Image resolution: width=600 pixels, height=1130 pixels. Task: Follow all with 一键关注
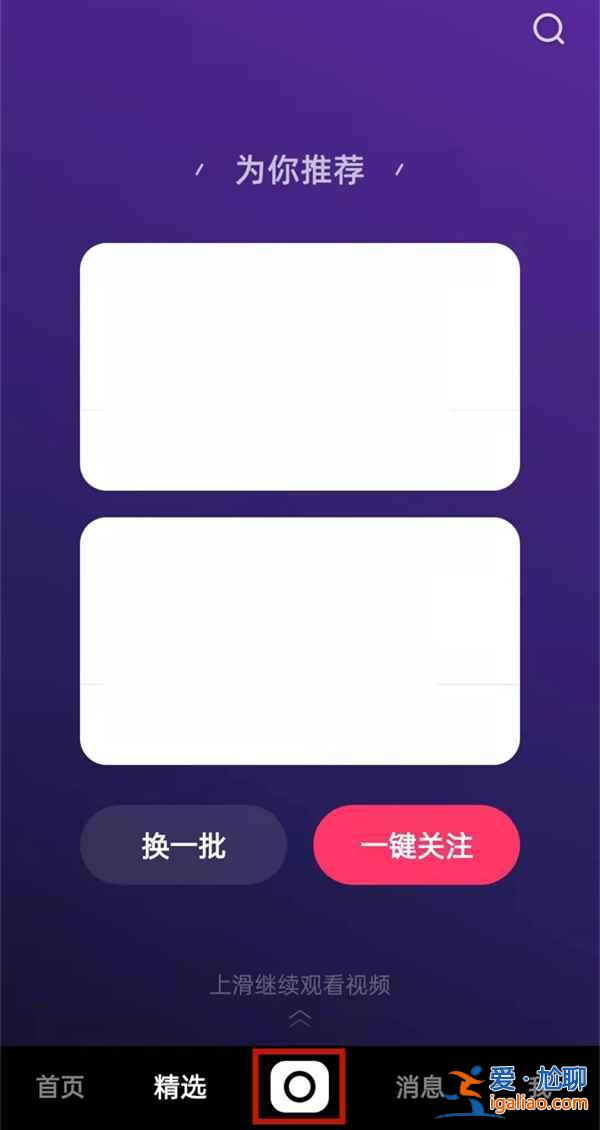416,845
